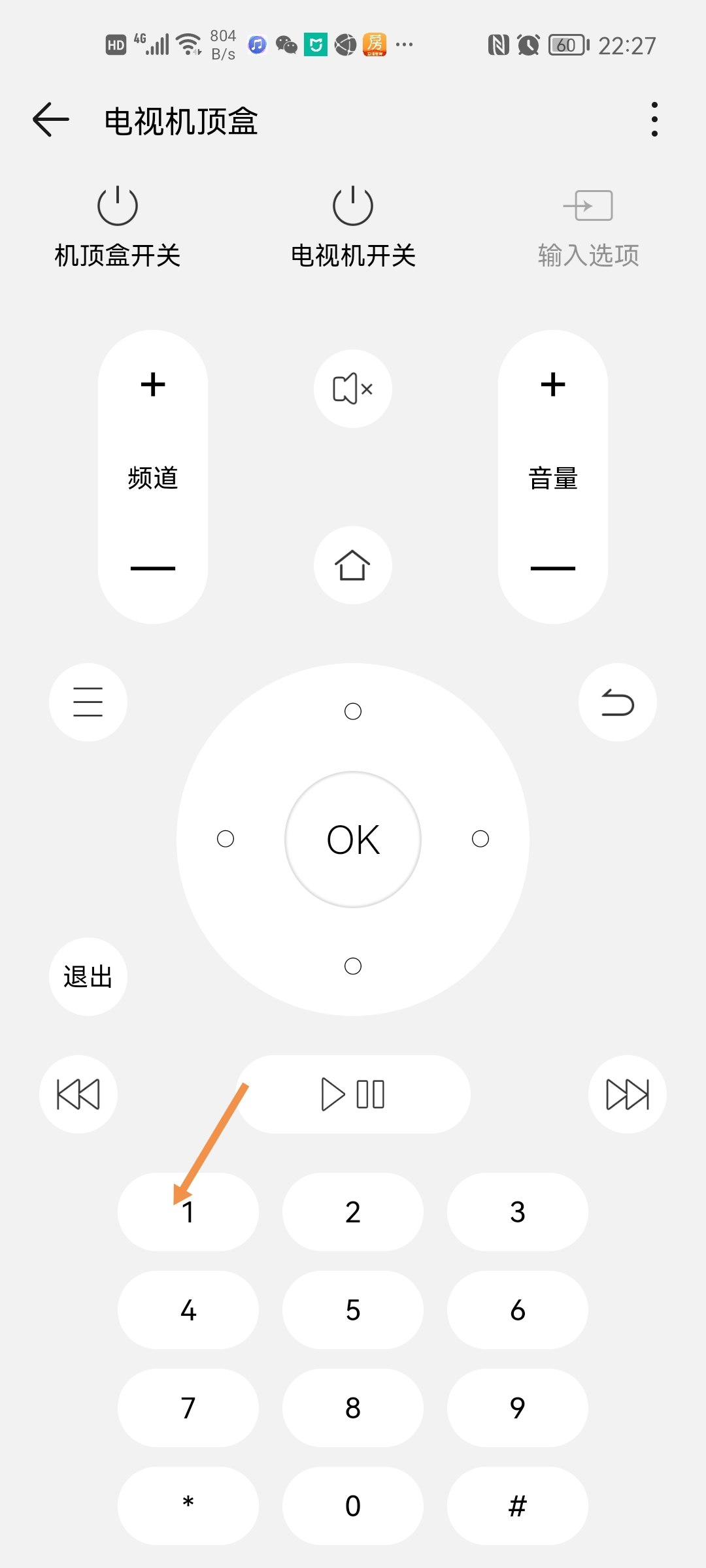
Task: Open the 输入选项 input source option
Action: click(x=587, y=204)
